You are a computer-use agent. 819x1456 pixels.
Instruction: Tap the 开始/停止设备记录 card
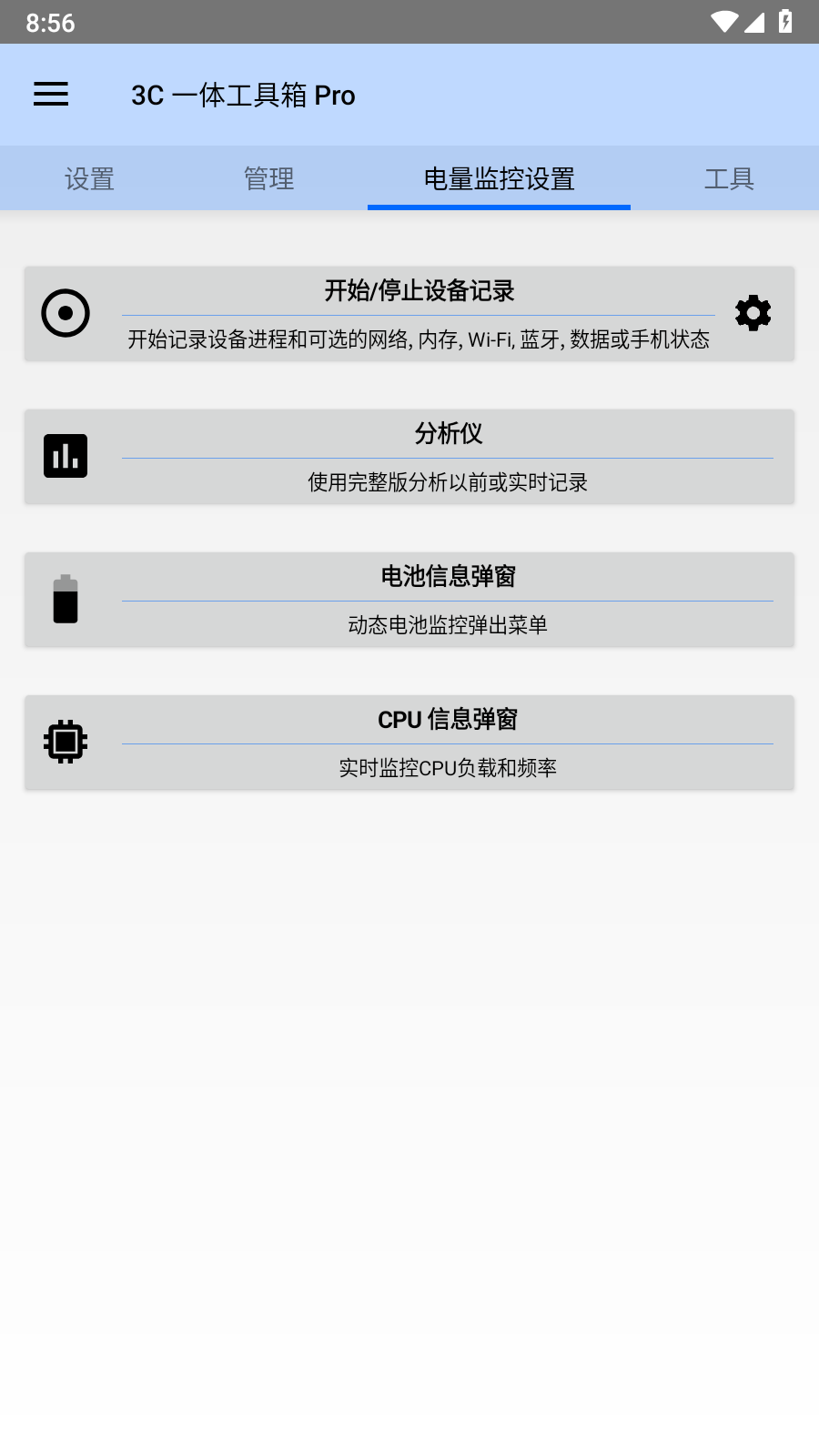point(419,314)
